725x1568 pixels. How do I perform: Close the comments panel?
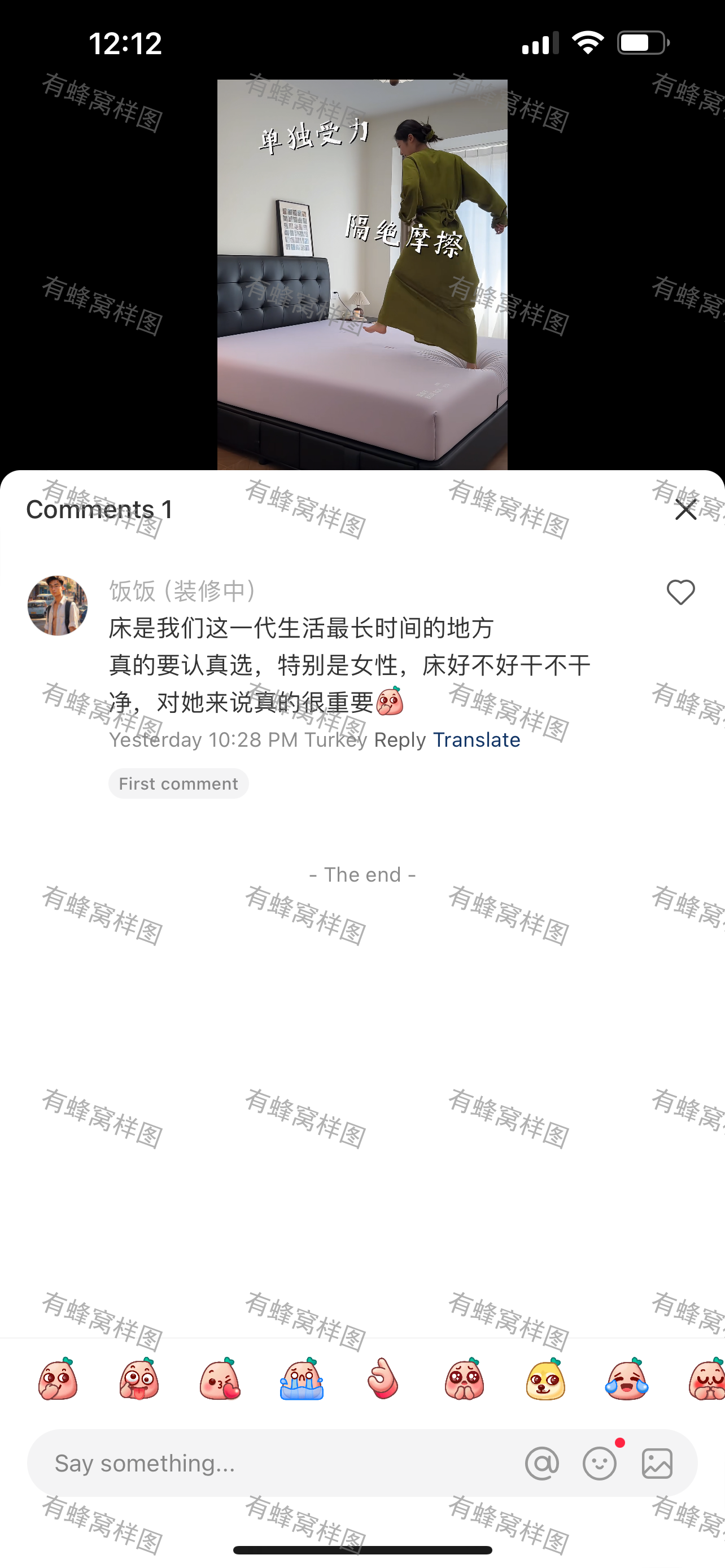685,510
